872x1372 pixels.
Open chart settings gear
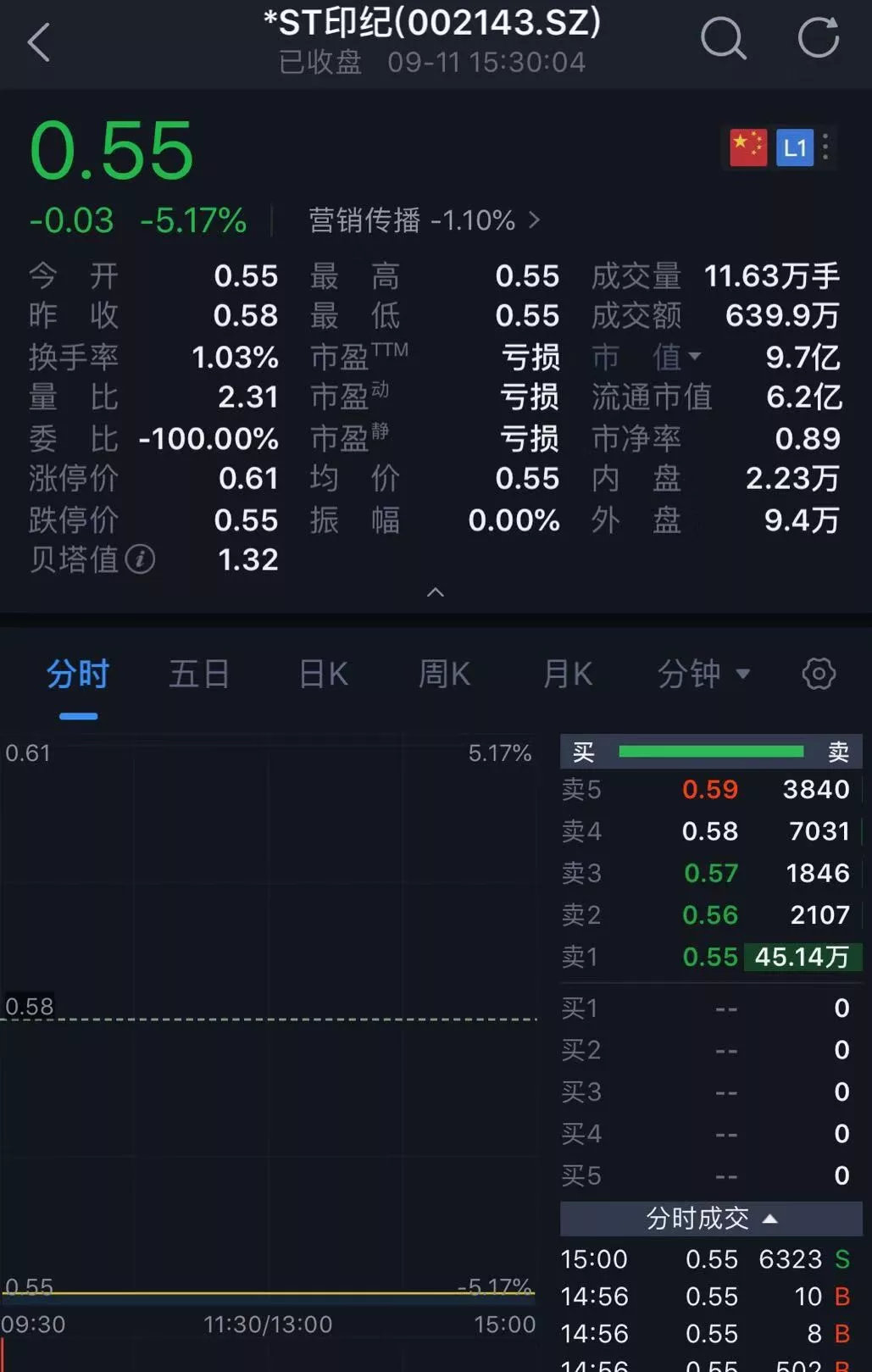tap(818, 675)
